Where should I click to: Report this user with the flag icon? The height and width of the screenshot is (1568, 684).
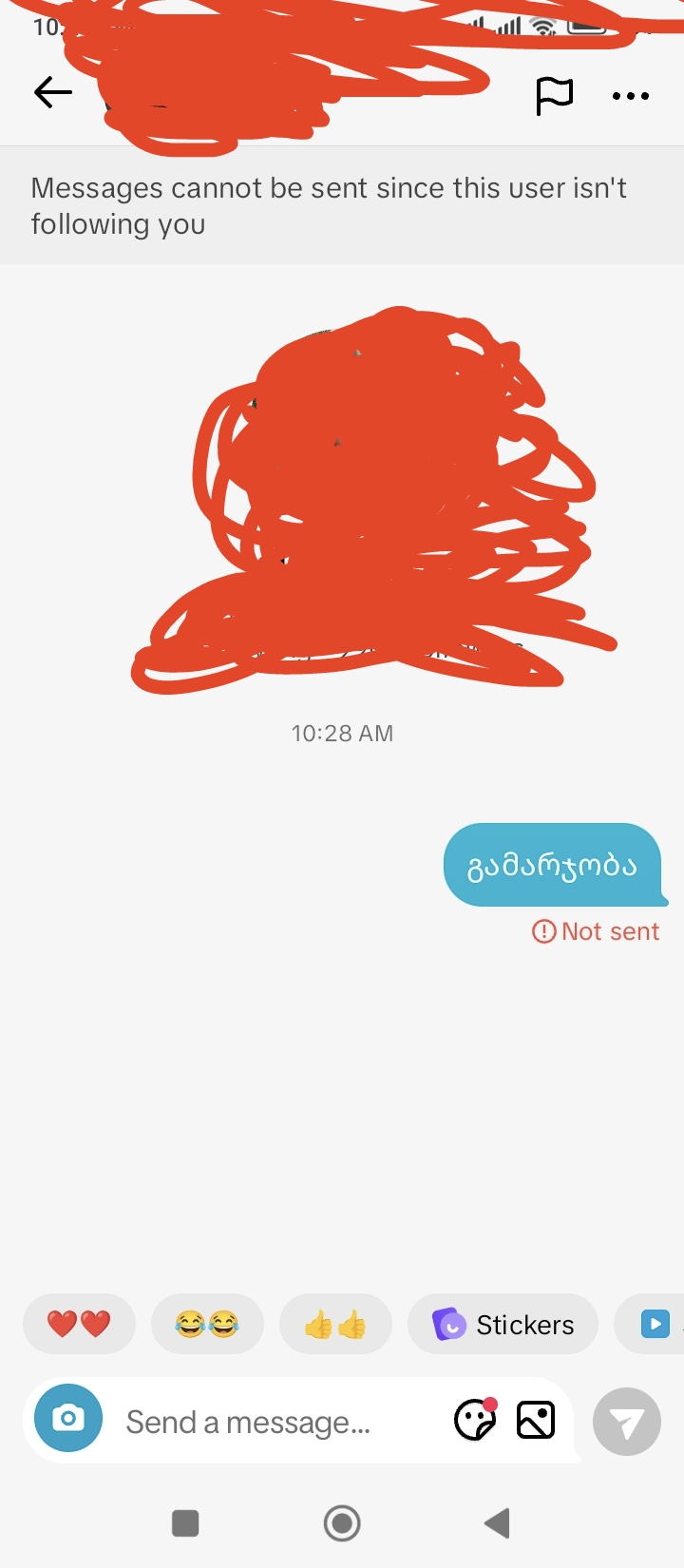pyautogui.click(x=554, y=95)
